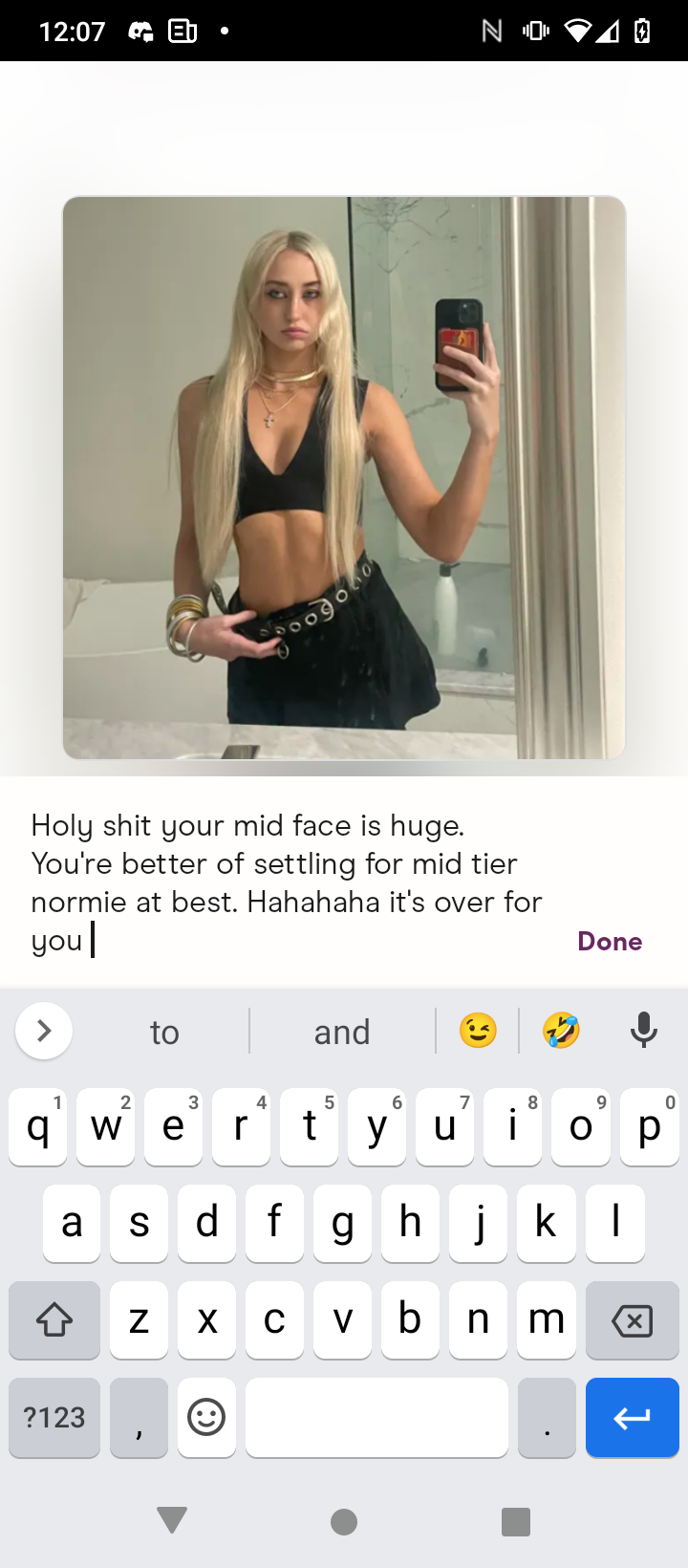This screenshot has width=688, height=1568.
Task: Insert the suggested word "to"
Action: click(164, 1032)
